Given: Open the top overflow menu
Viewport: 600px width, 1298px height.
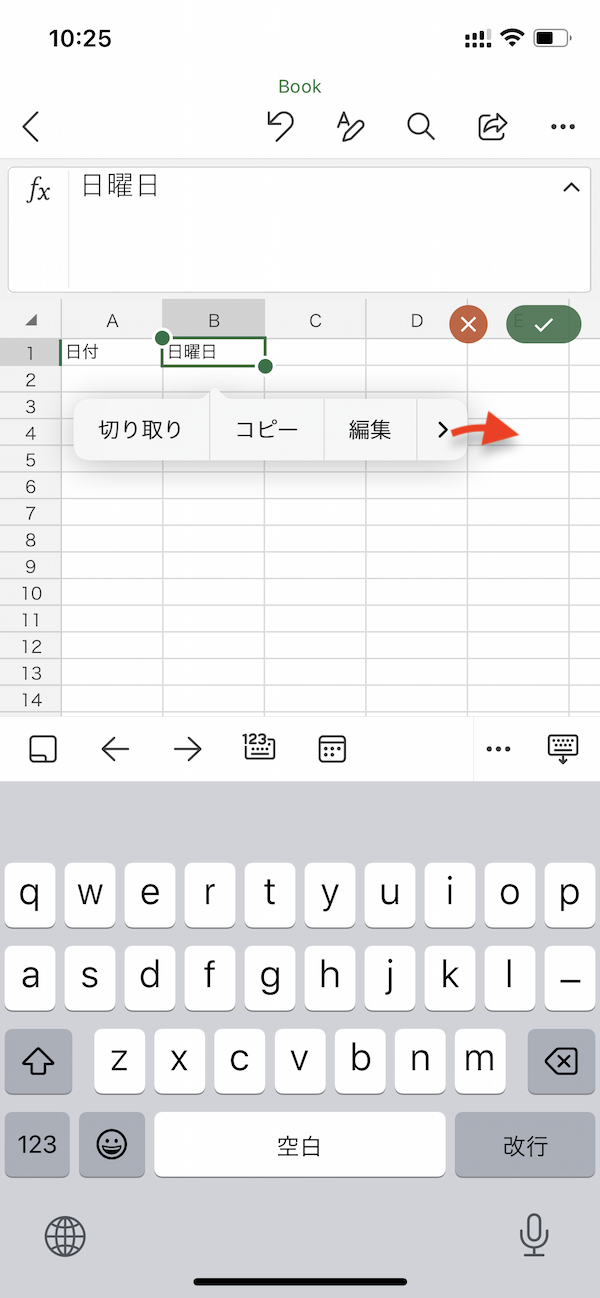Looking at the screenshot, I should (563, 127).
